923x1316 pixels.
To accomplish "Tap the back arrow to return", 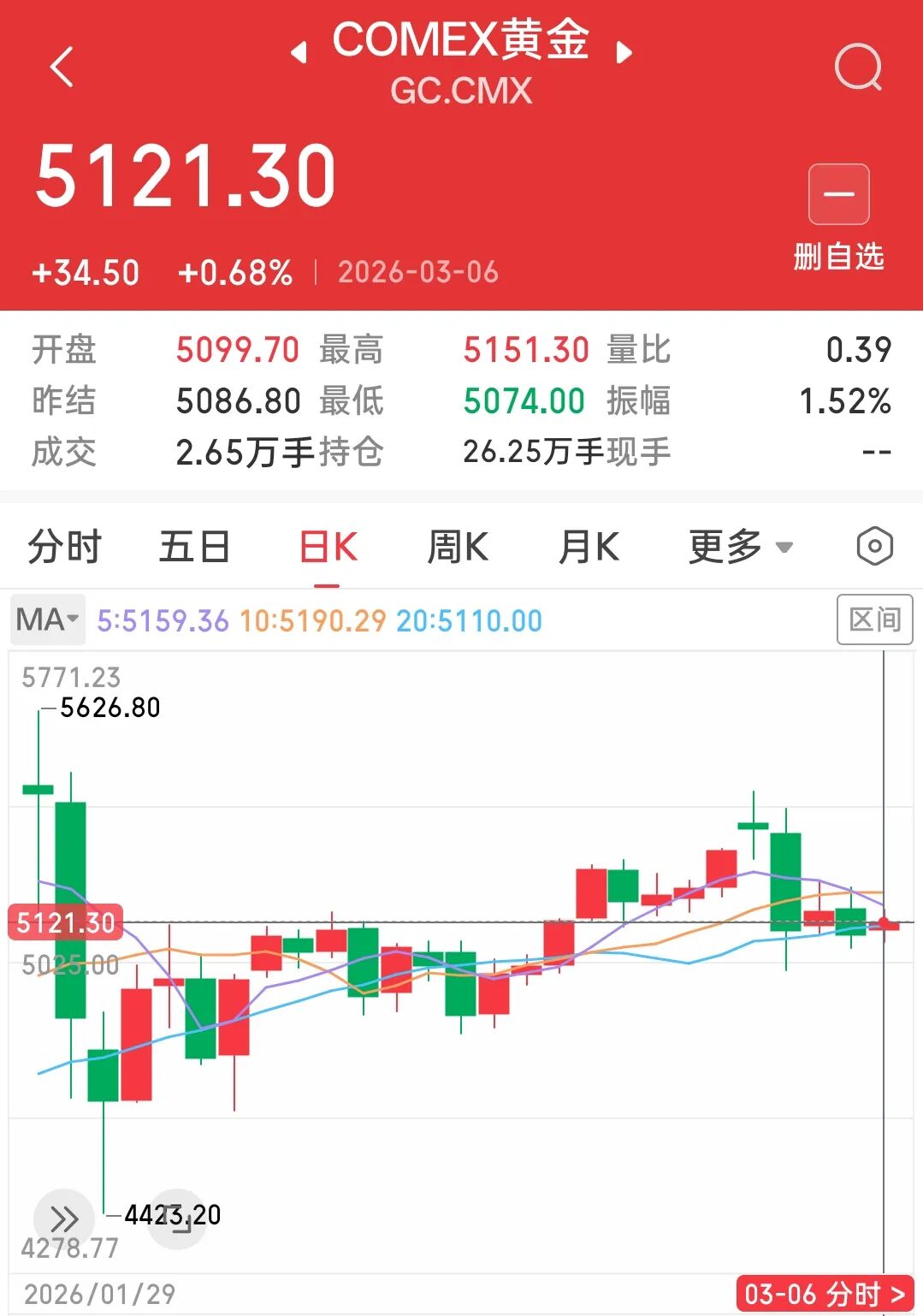I will click(61, 68).
